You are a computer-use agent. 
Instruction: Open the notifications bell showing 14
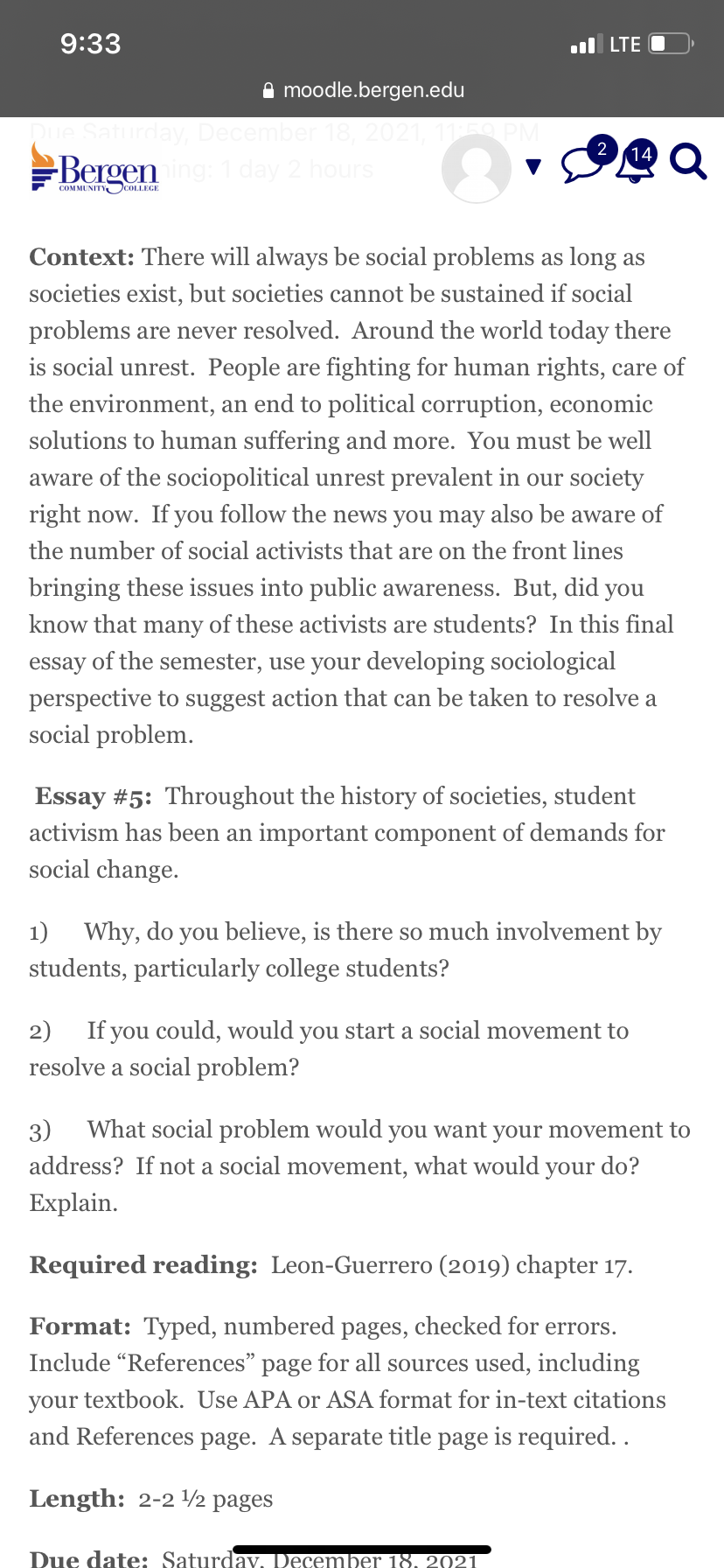click(637, 161)
